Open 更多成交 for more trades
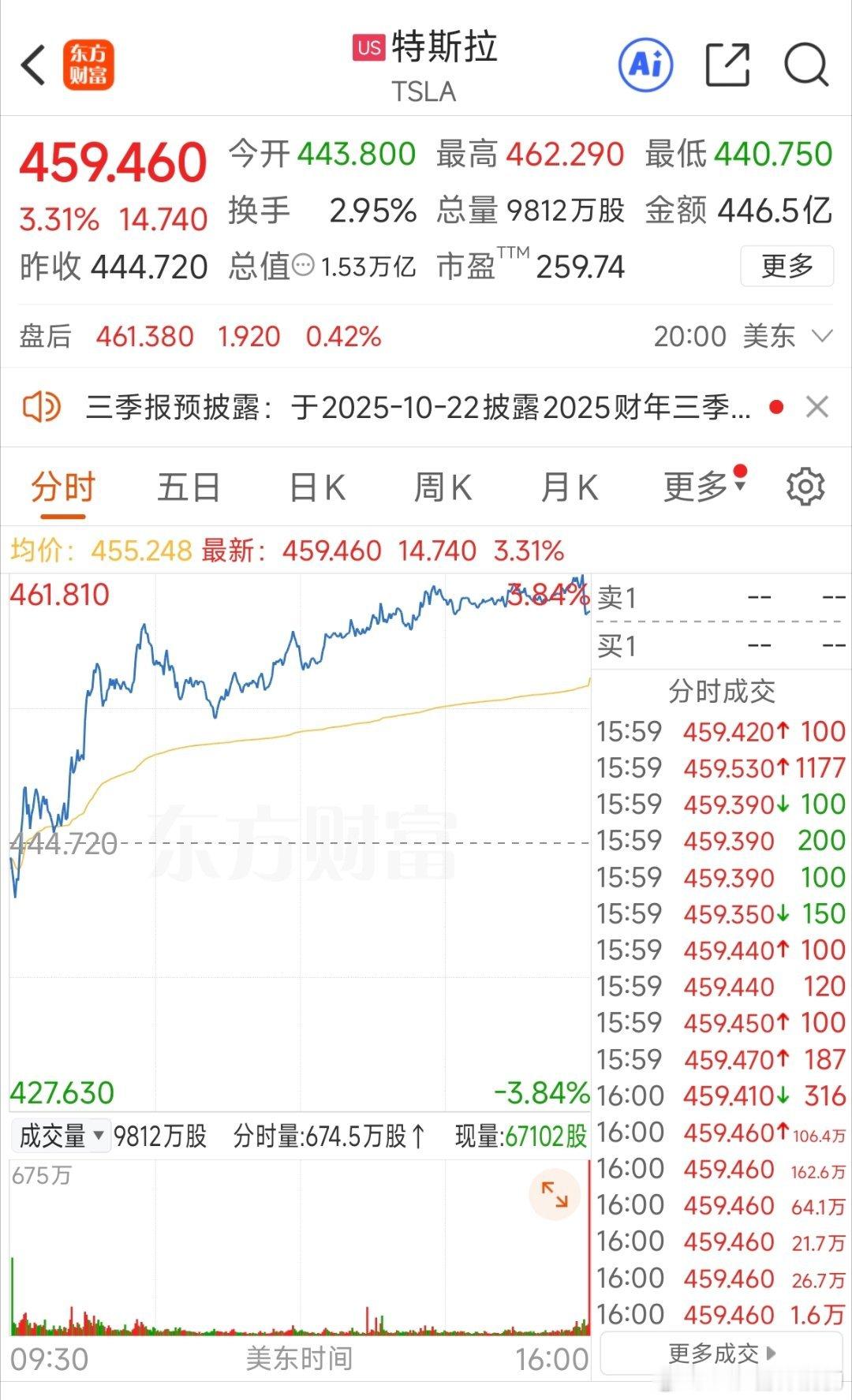Viewport: 852px width, 1400px height. [721, 1354]
